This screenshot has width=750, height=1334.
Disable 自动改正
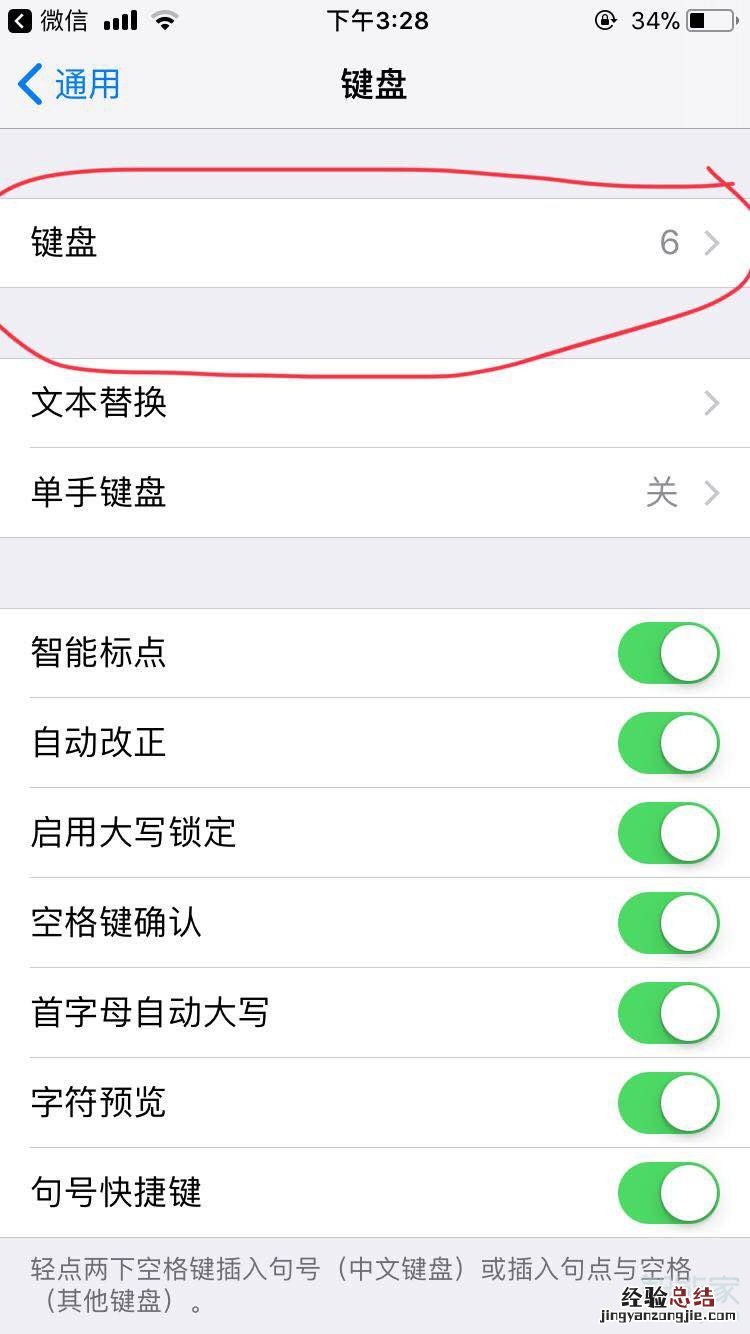668,743
